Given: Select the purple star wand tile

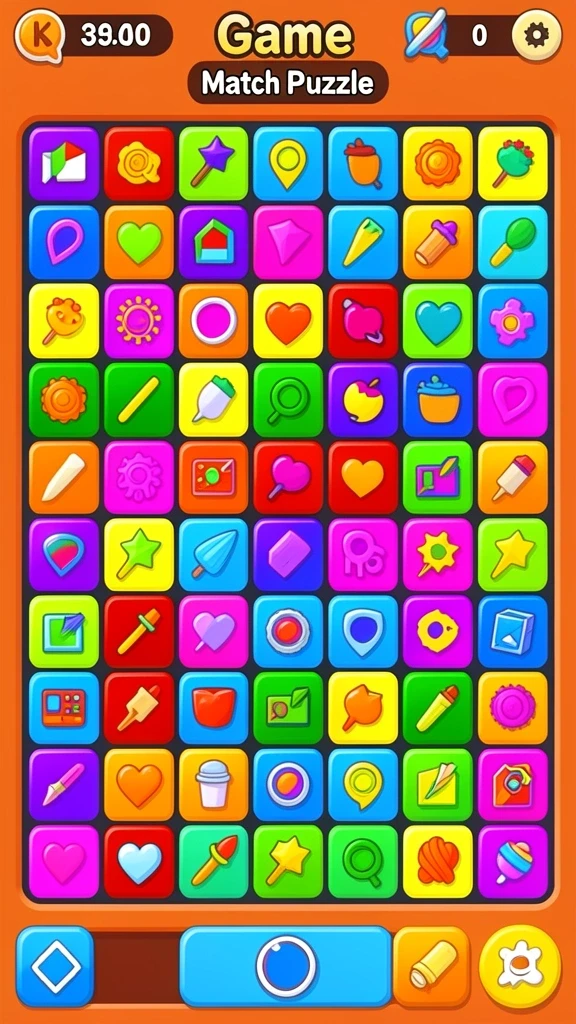Looking at the screenshot, I should 214,163.
